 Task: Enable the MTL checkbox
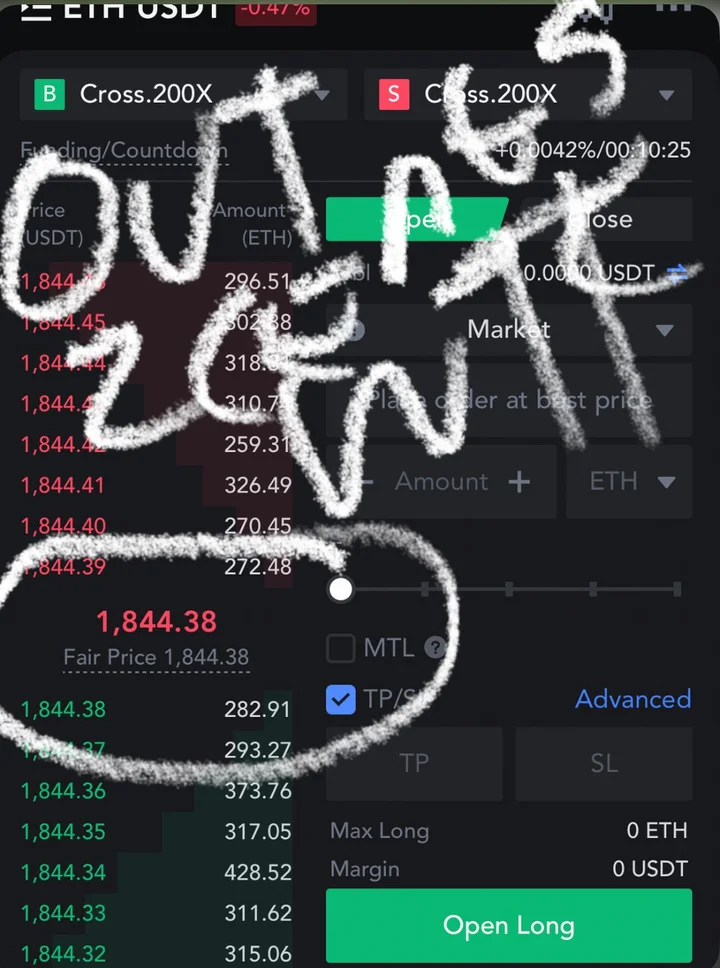(341, 648)
